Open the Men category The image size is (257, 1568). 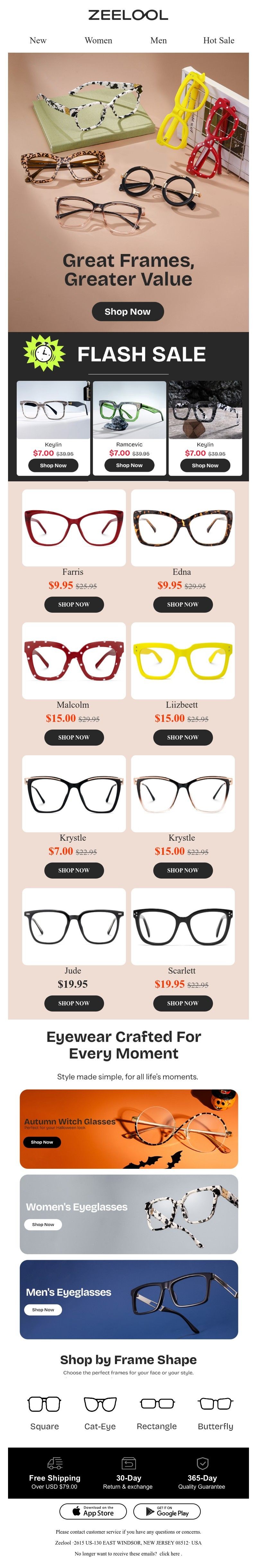(x=158, y=40)
